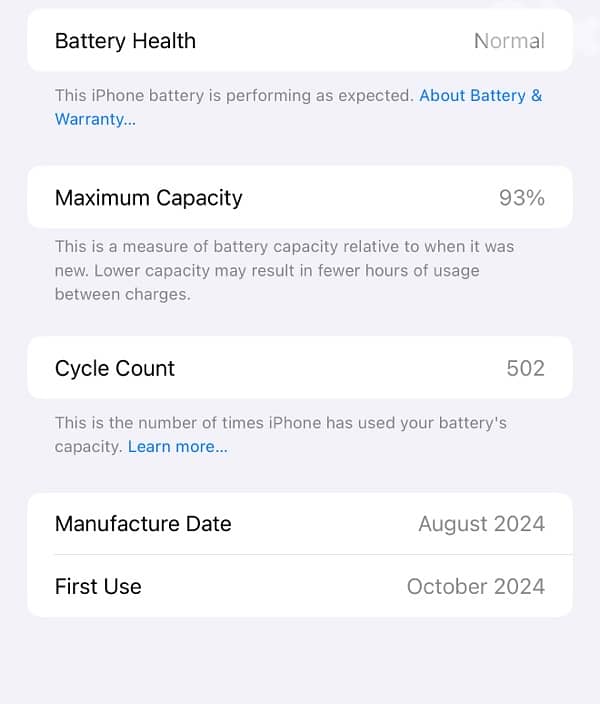Tap Learn more under Cycle Count

click(x=177, y=447)
